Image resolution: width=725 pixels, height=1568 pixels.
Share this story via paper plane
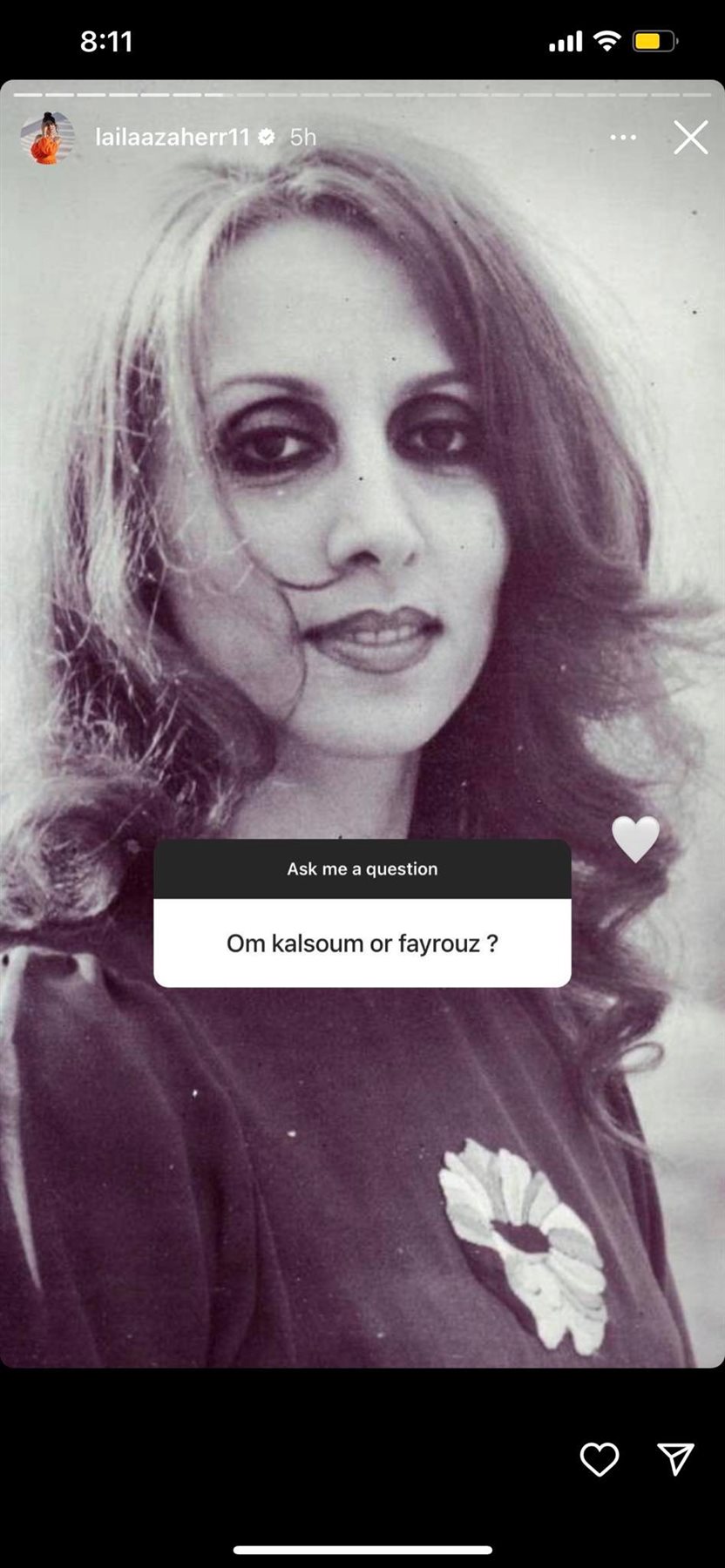(x=675, y=1459)
